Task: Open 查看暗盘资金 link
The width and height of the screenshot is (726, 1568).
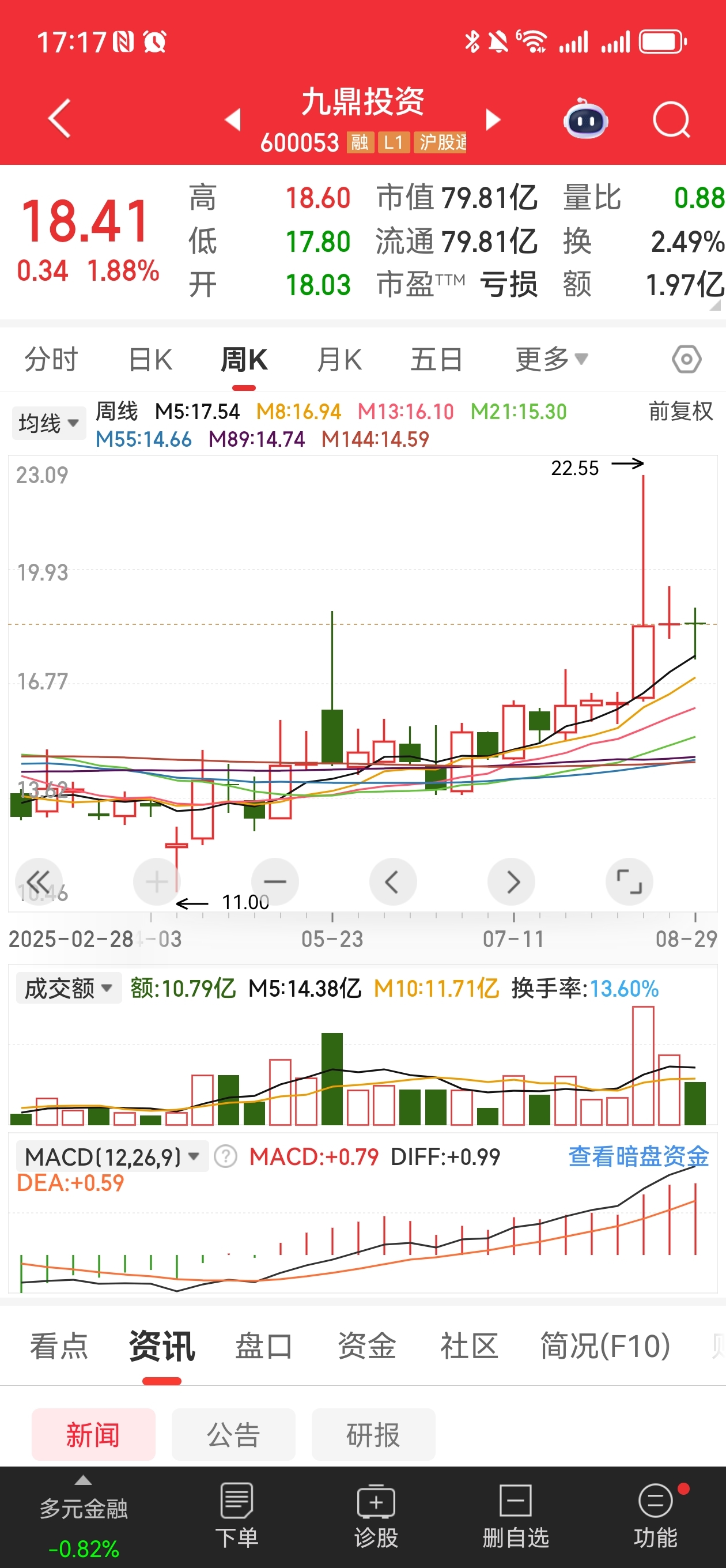Action: point(638,1156)
